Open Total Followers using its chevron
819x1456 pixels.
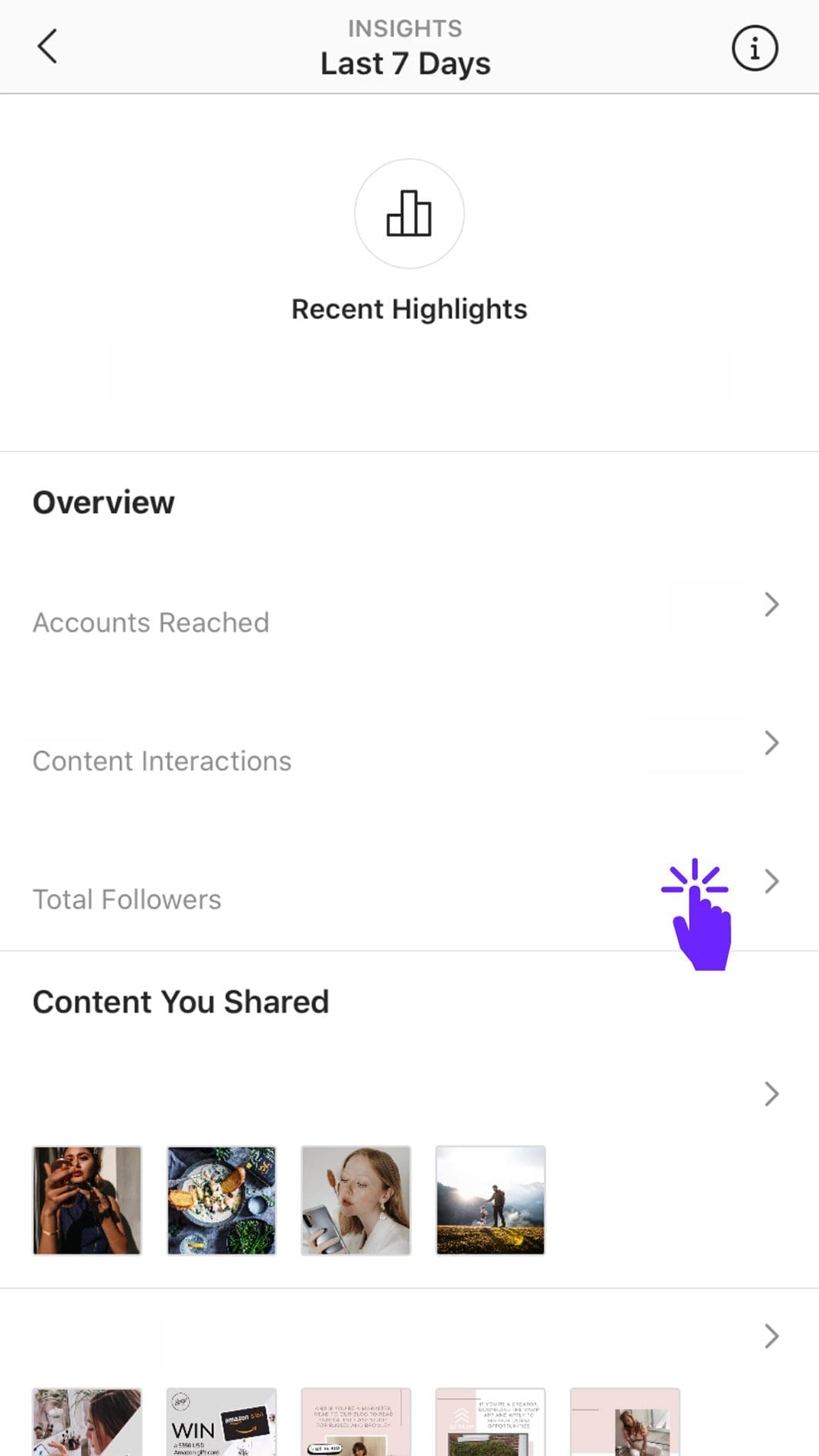(x=772, y=881)
